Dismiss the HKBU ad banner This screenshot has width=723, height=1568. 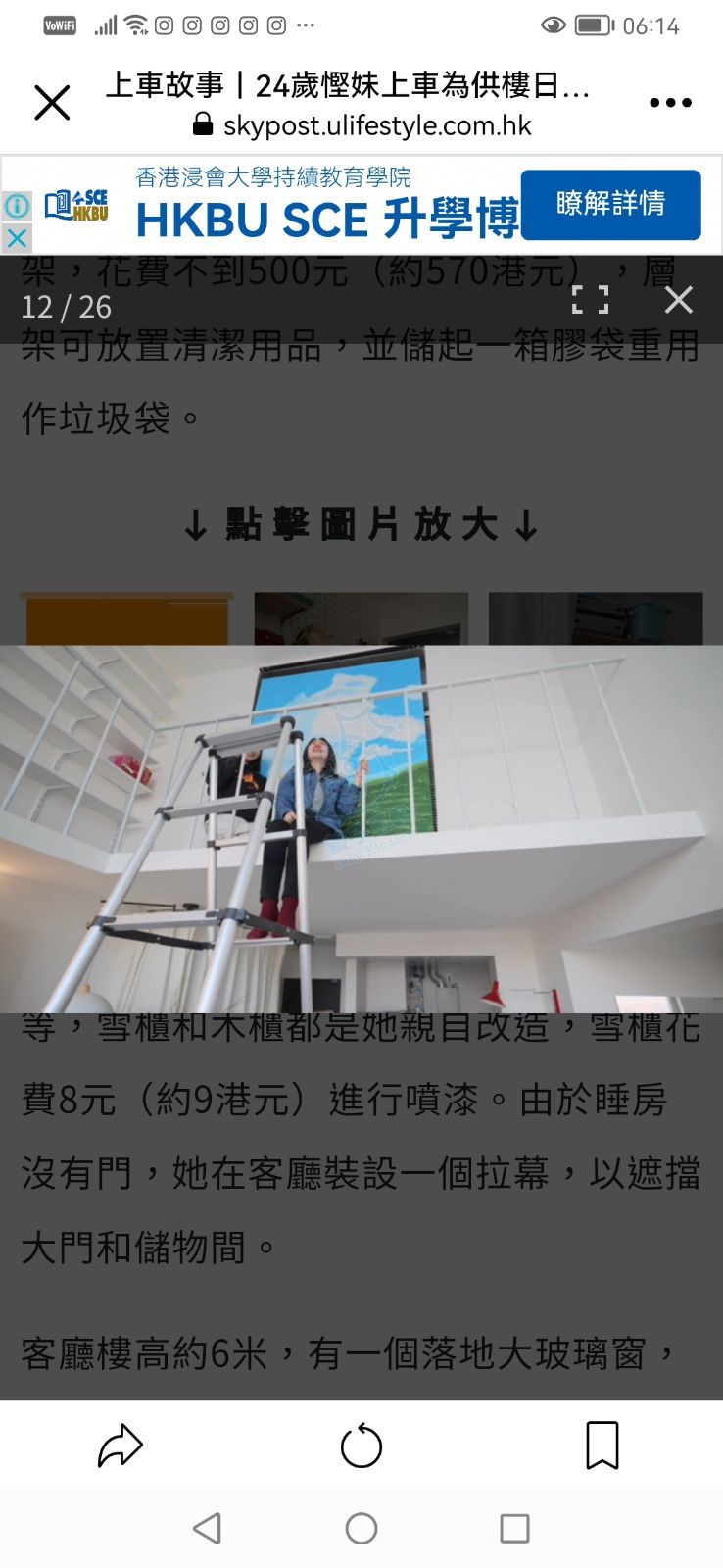pos(17,237)
